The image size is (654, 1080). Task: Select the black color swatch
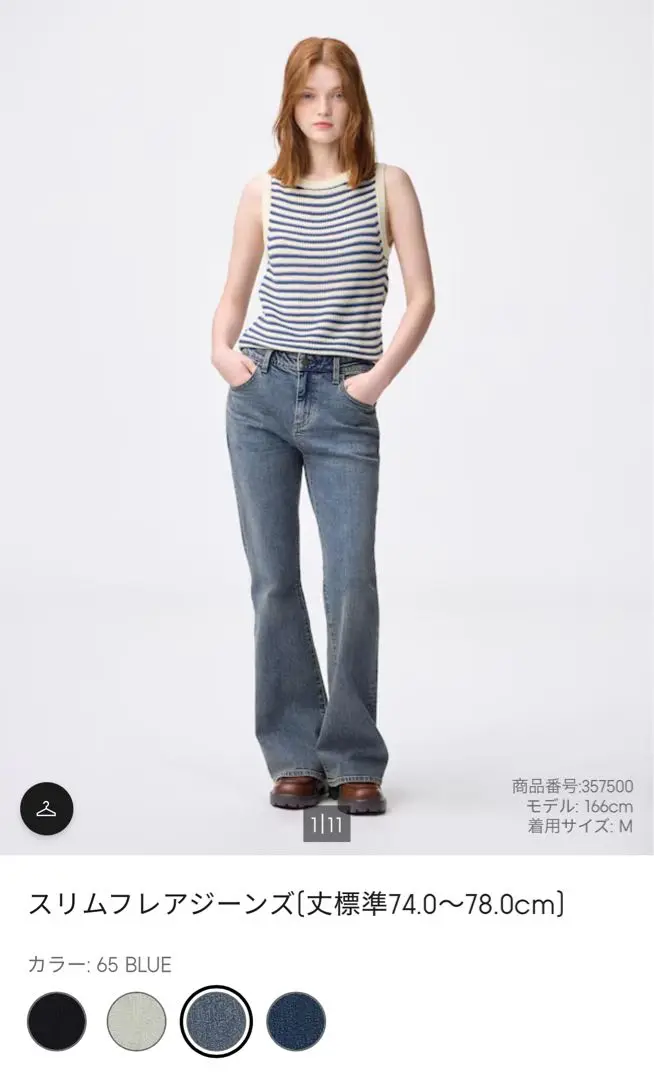tap(57, 1021)
